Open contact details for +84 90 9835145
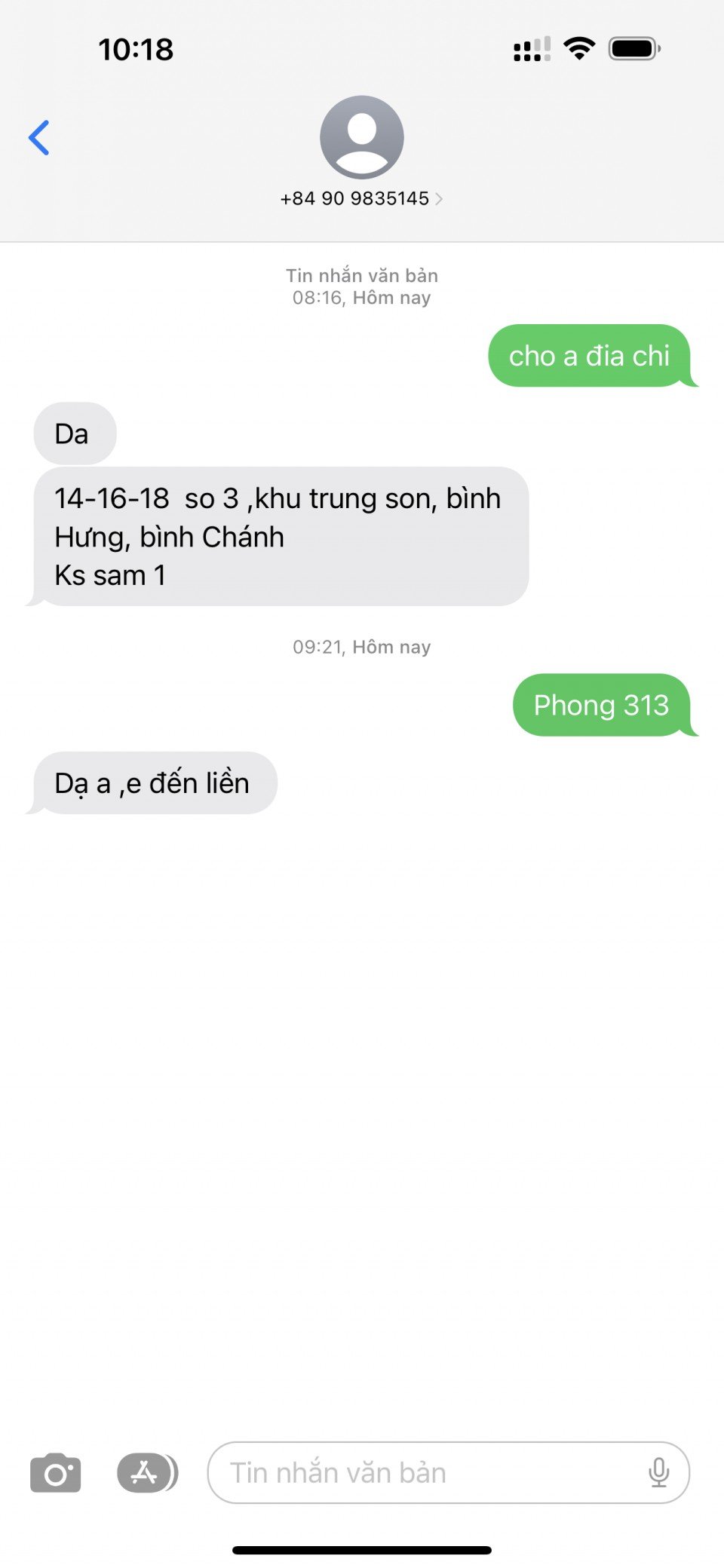This screenshot has width=724, height=1568. 362,198
